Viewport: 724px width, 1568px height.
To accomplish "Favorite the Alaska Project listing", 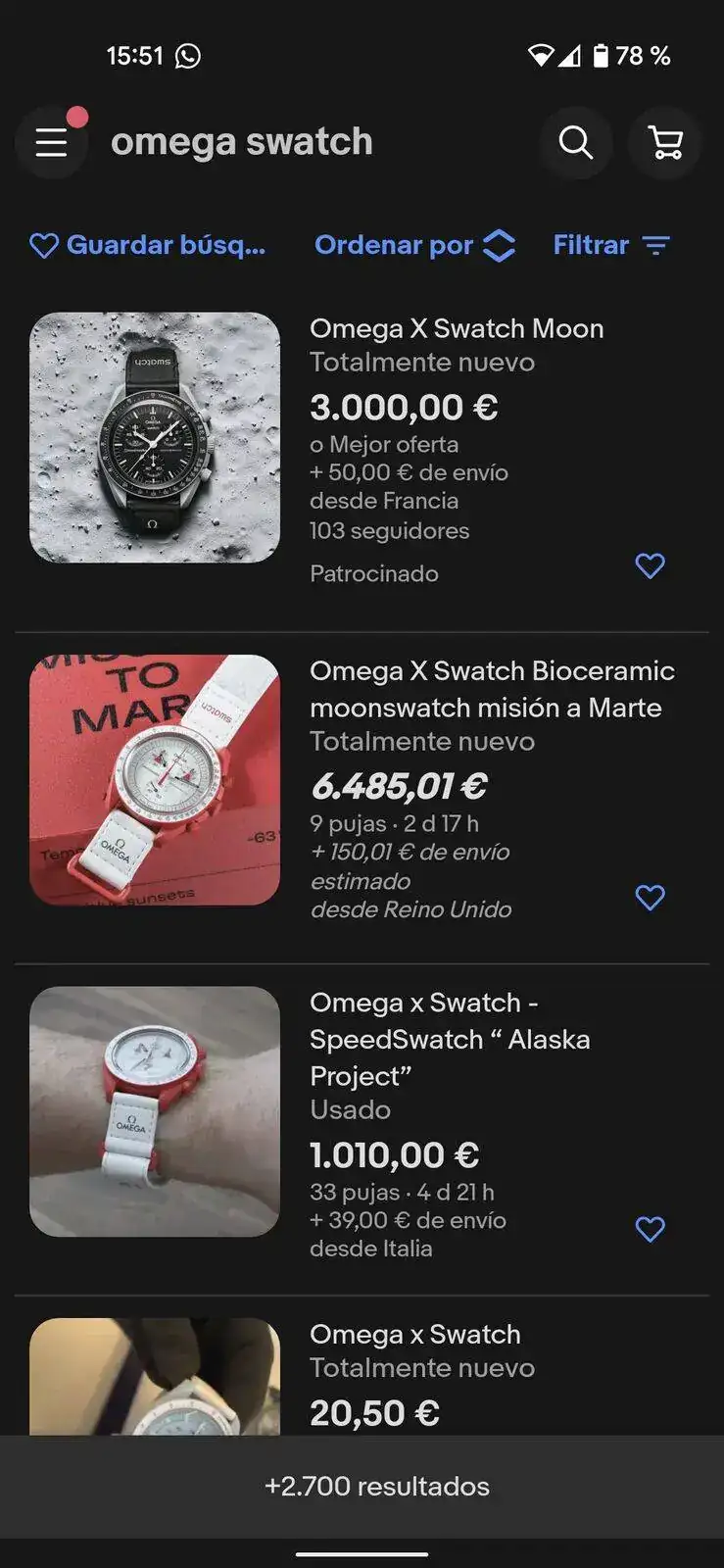I will pyautogui.click(x=651, y=1229).
